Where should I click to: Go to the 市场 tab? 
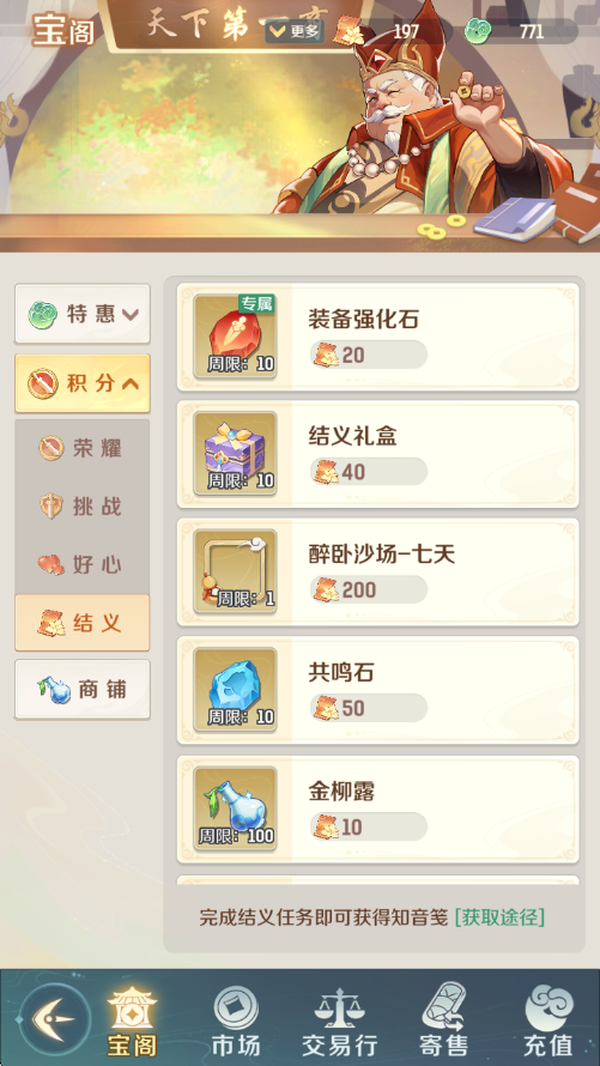pos(236,1020)
